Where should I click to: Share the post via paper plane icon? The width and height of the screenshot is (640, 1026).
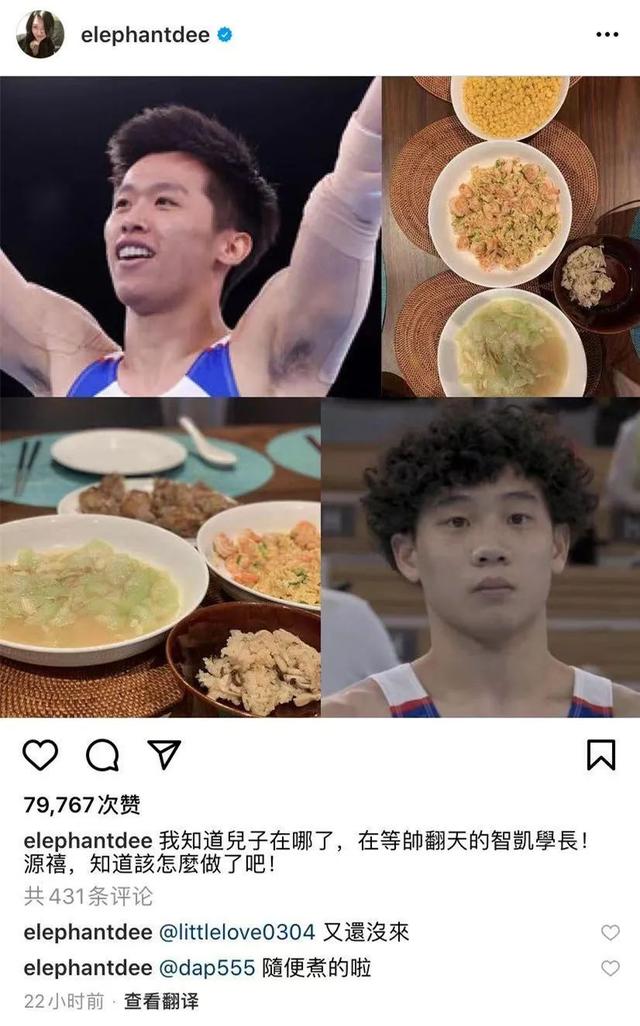coord(164,755)
